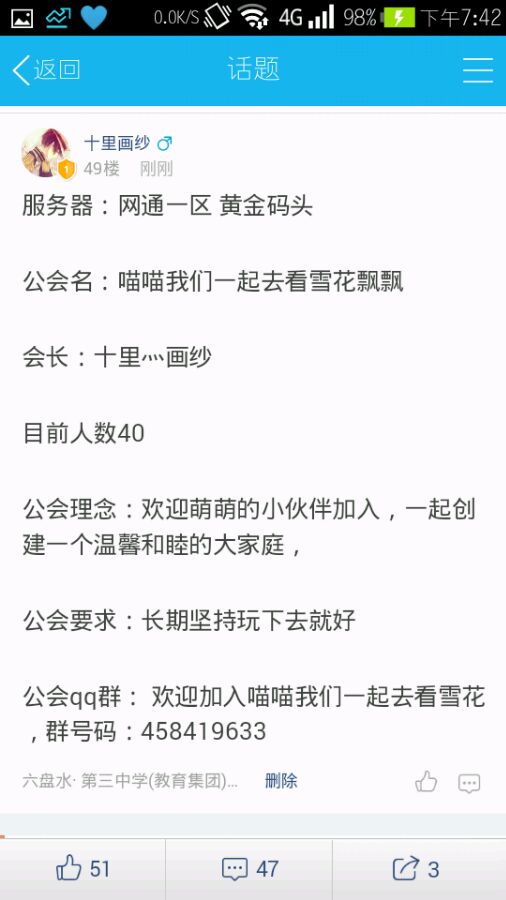Viewport: 506px width, 900px height.
Task: Open the 47 comments button
Action: coord(250,868)
